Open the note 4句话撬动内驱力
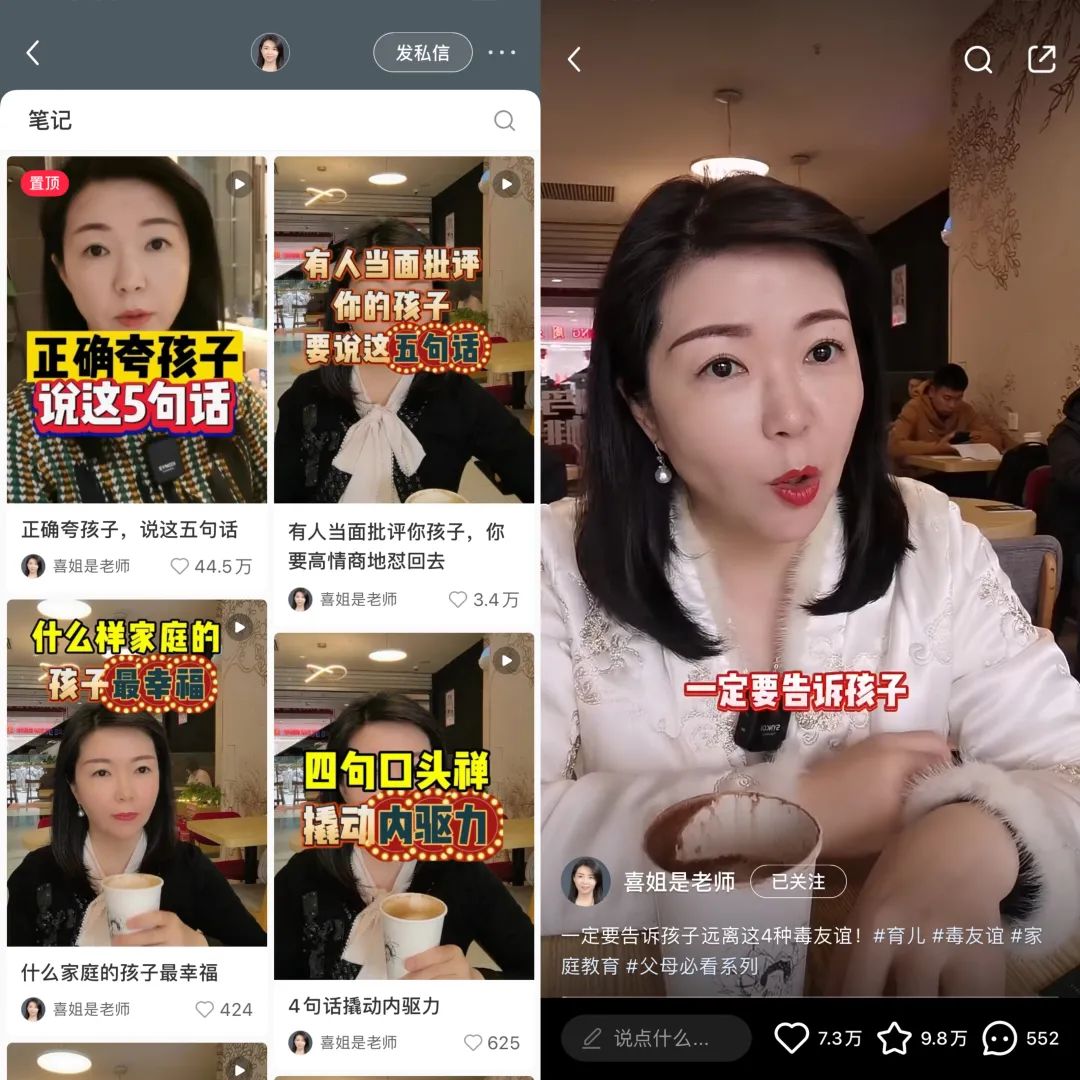The width and height of the screenshot is (1080, 1080). 404,805
